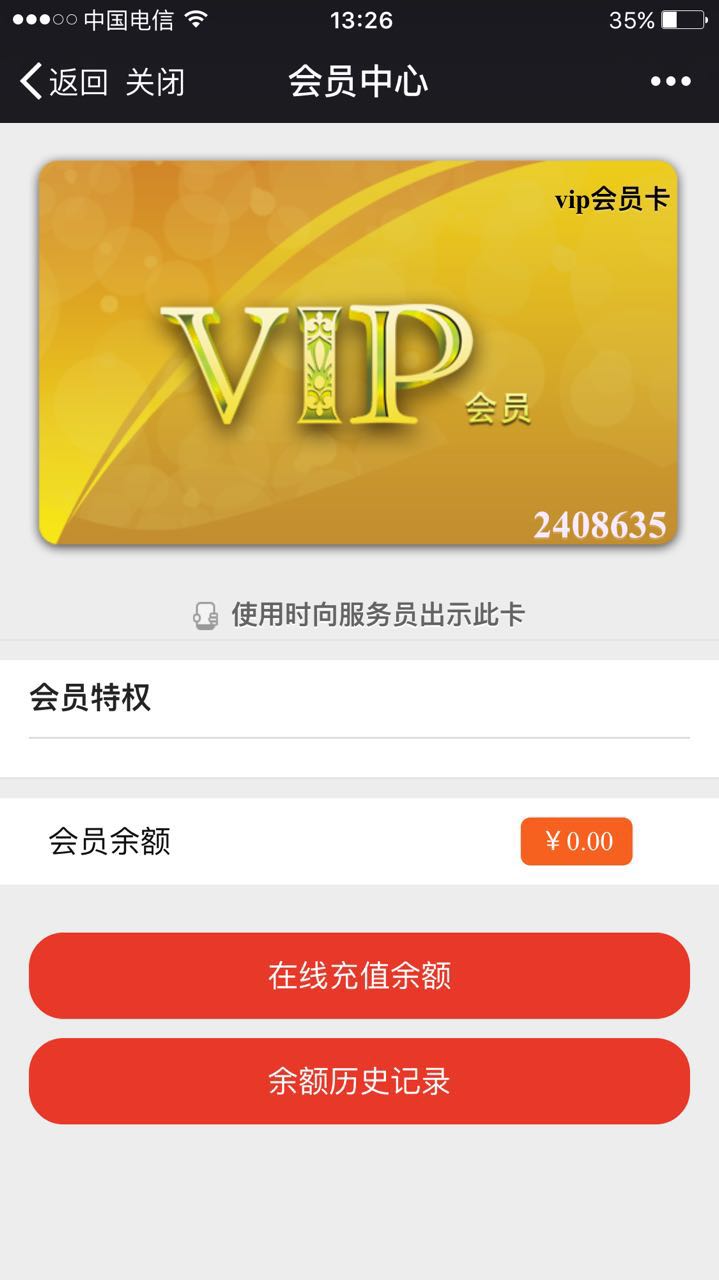
Task: View 余额历史记录 balance history
Action: tap(359, 1081)
